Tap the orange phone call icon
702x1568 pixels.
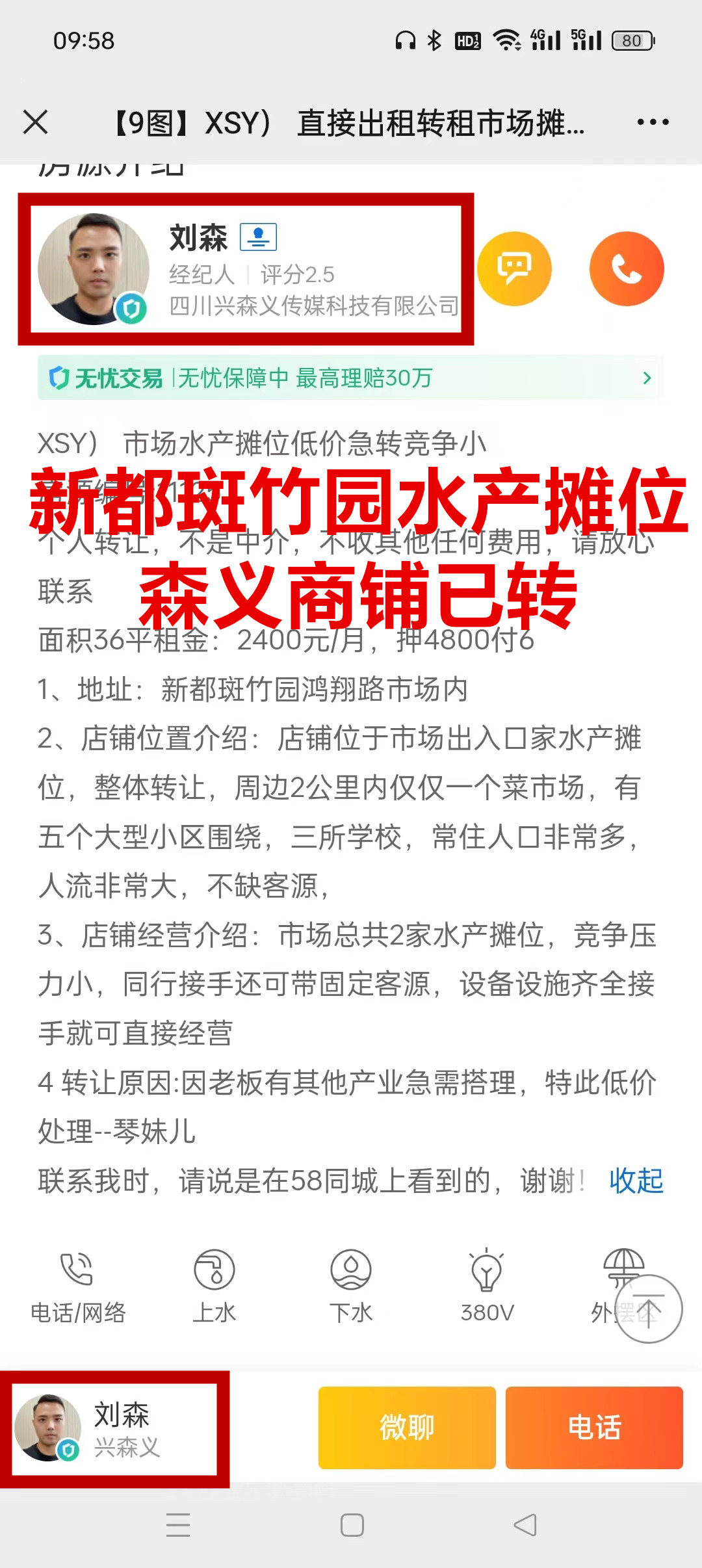tap(627, 268)
